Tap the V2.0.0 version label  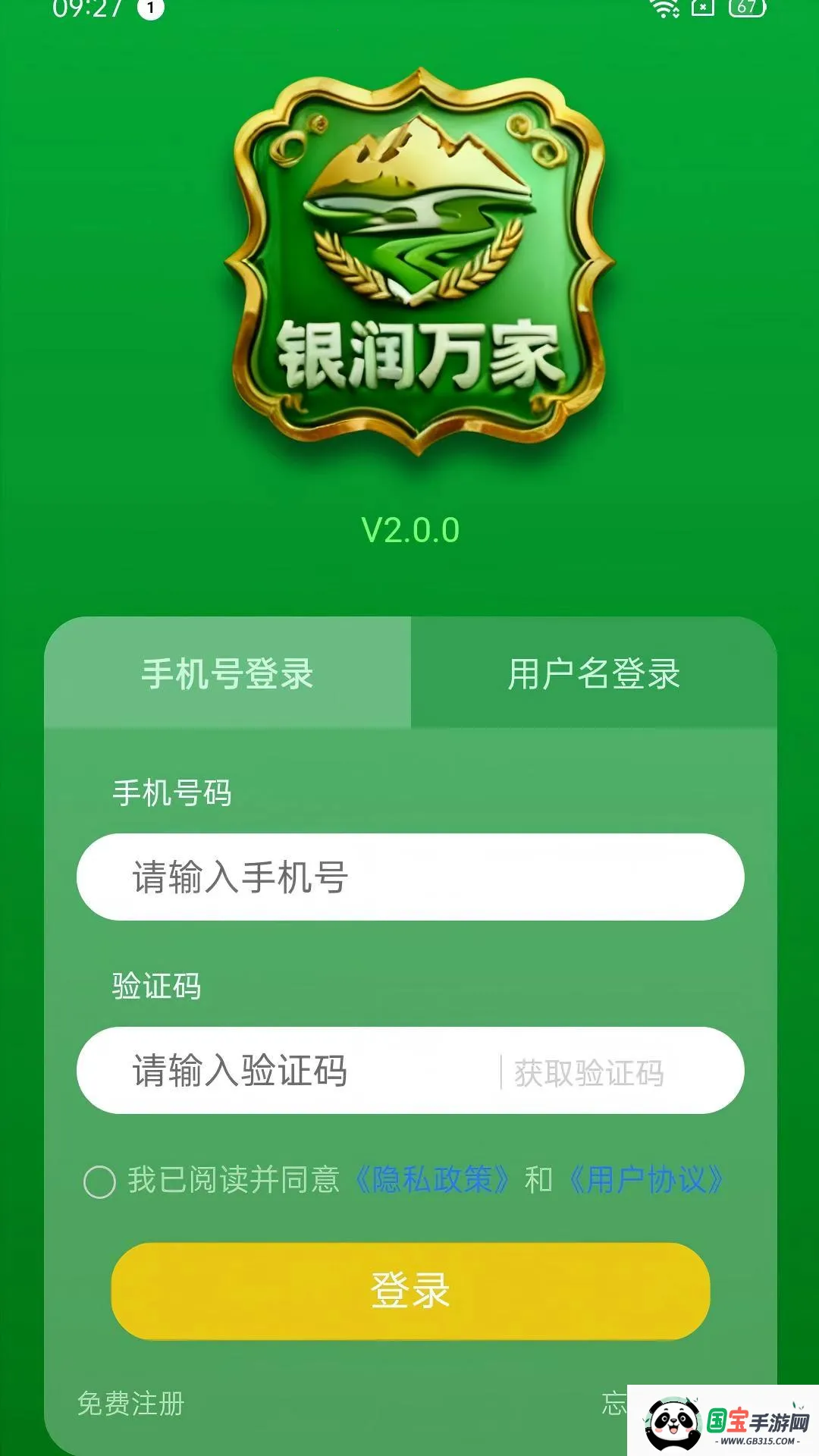coord(409,531)
